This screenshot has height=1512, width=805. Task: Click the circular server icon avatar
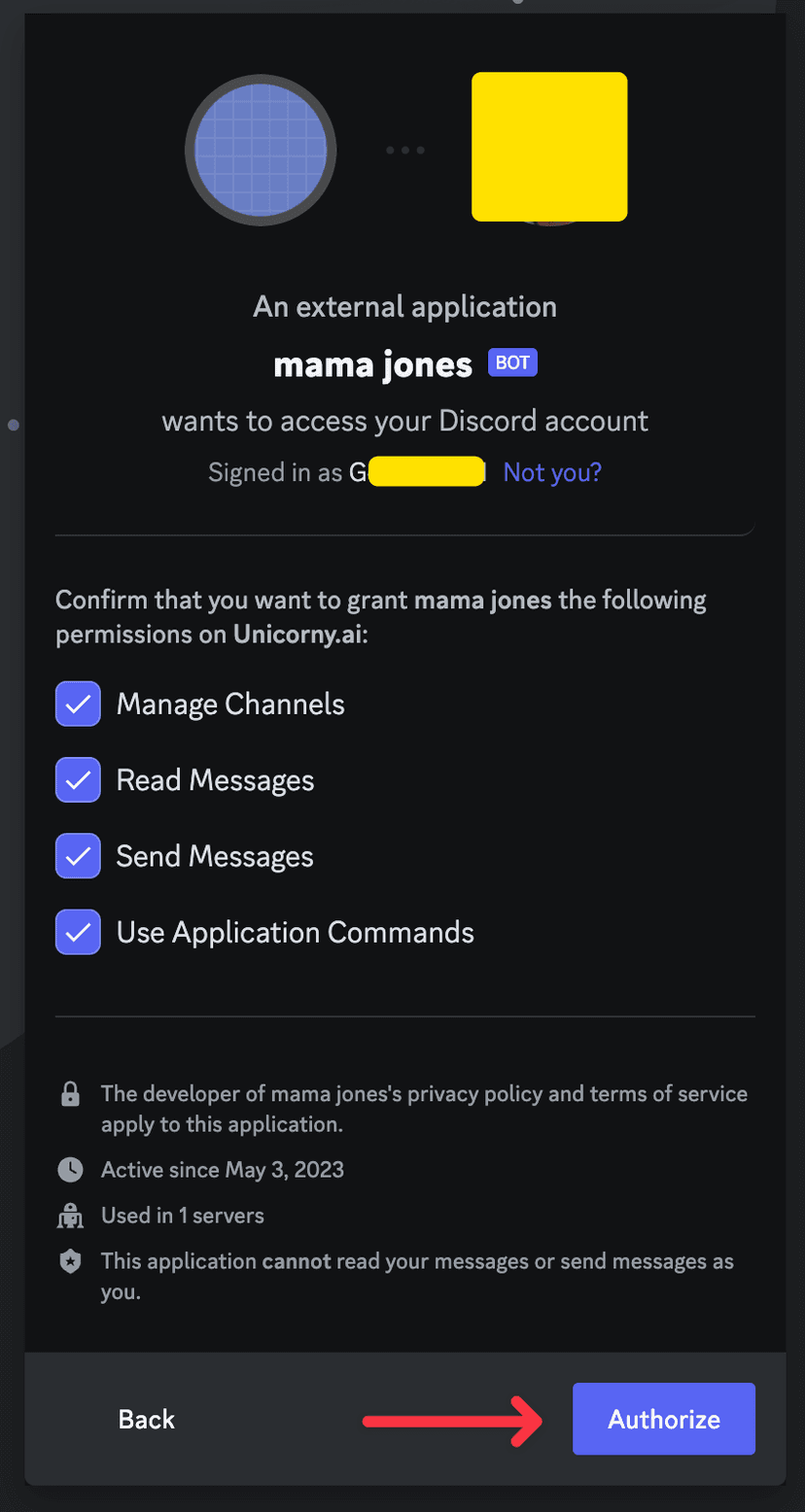point(261,150)
